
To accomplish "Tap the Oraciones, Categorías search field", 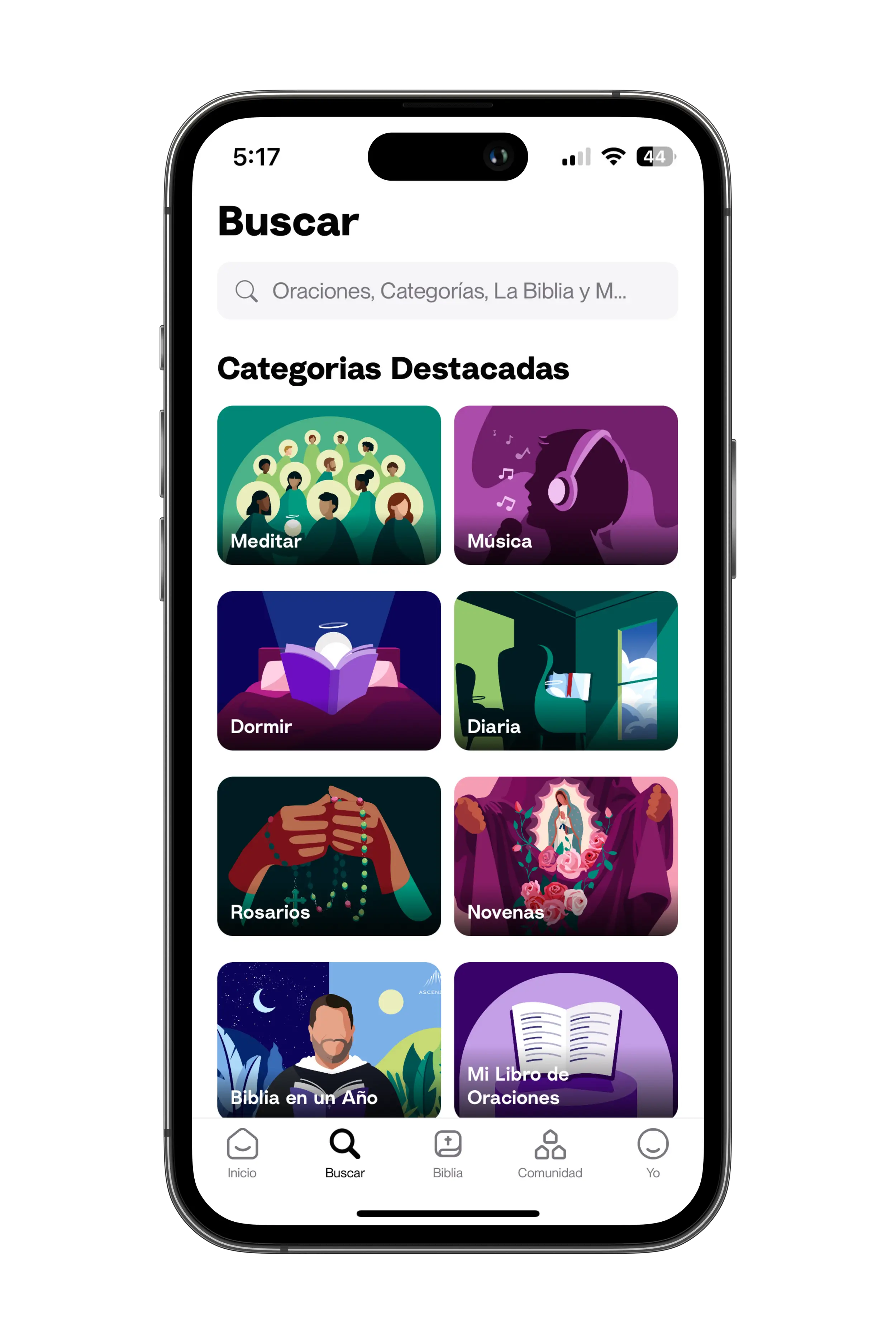I will (x=447, y=291).
